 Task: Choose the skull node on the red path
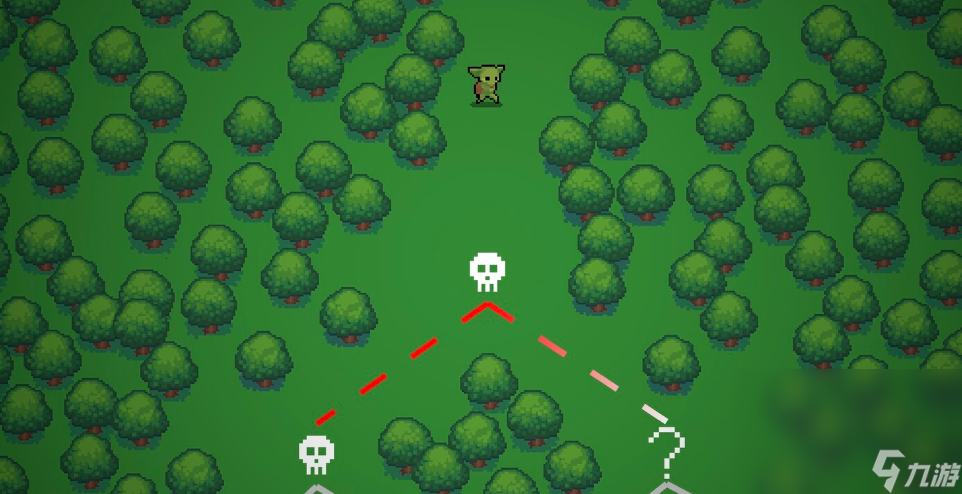click(316, 455)
